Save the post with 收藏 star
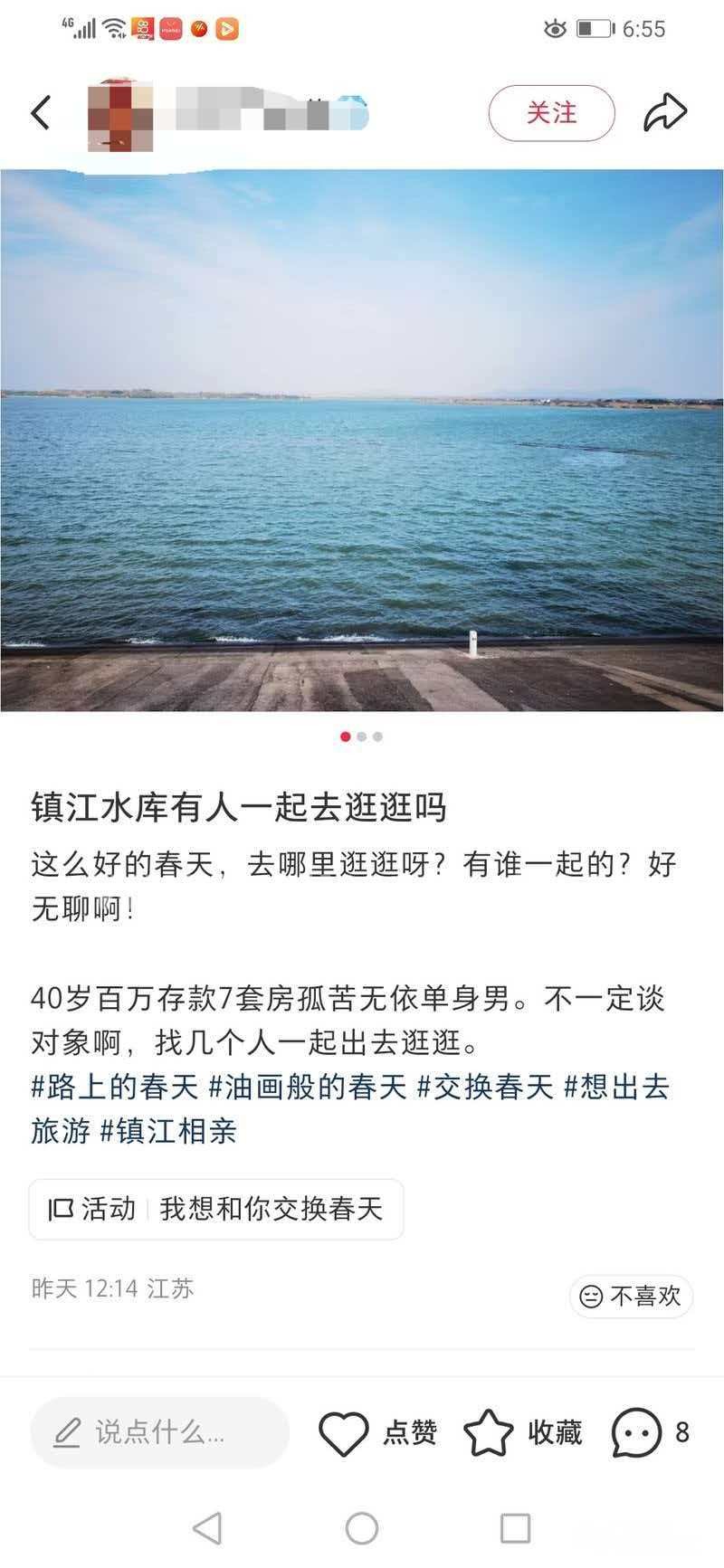This screenshot has height=1568, width=724. (x=489, y=1432)
